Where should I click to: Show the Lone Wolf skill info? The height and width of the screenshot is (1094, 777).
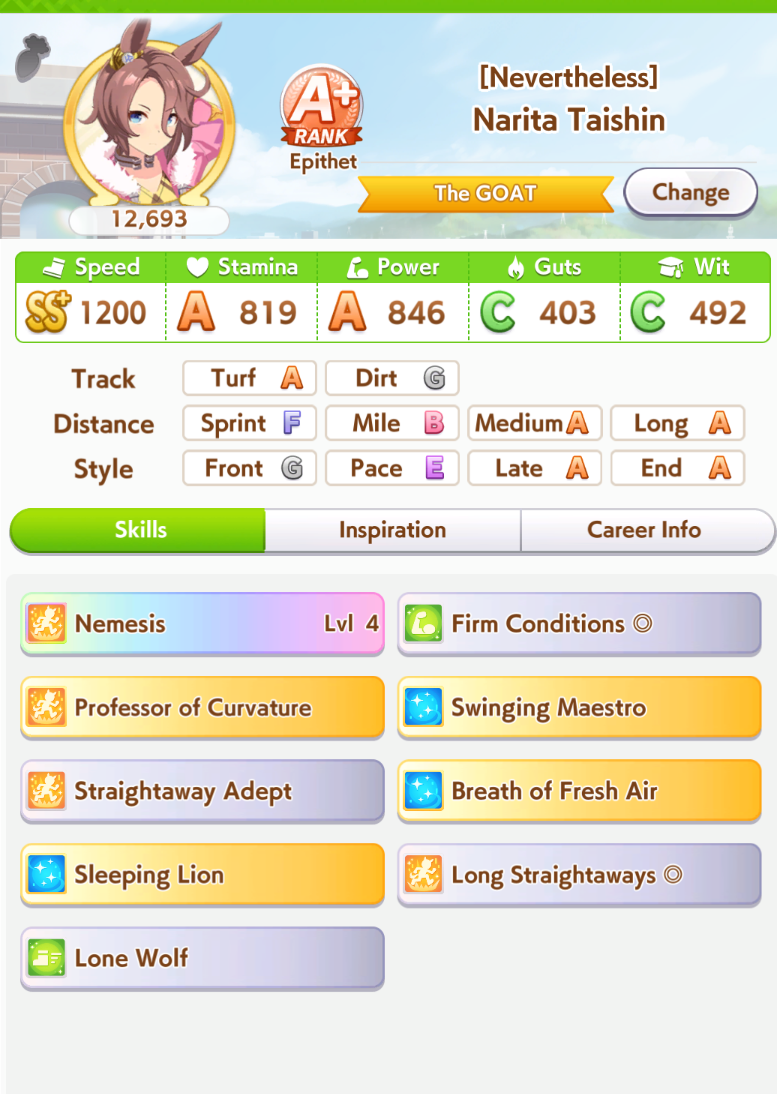pos(202,958)
